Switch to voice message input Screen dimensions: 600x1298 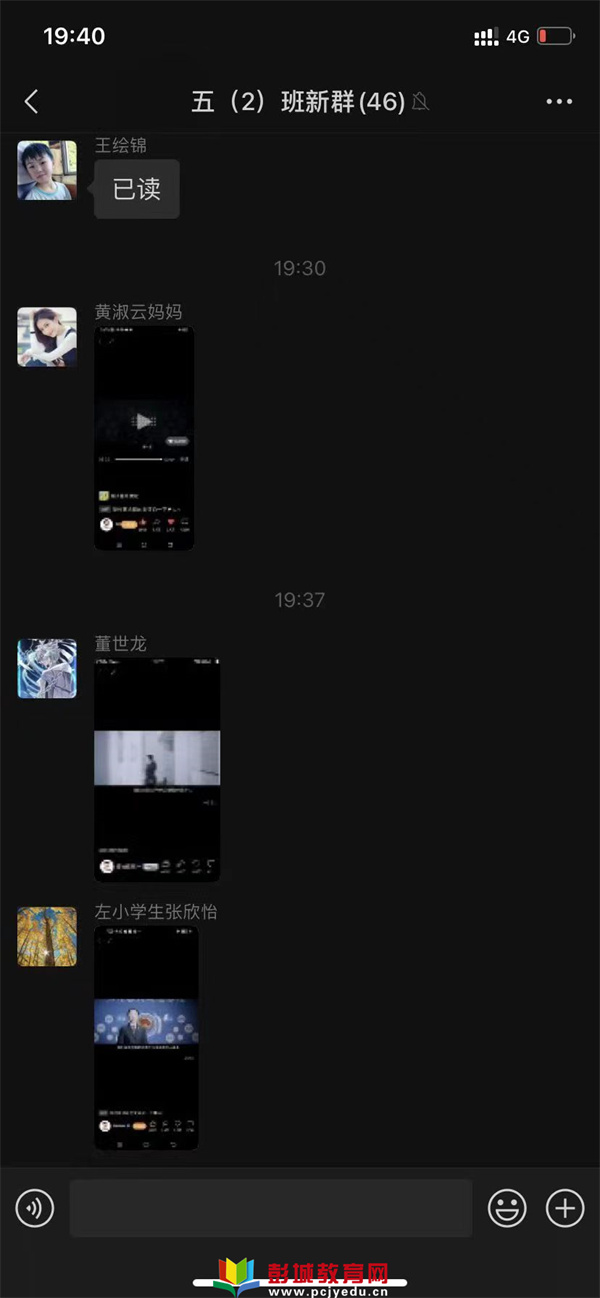tap(35, 1208)
